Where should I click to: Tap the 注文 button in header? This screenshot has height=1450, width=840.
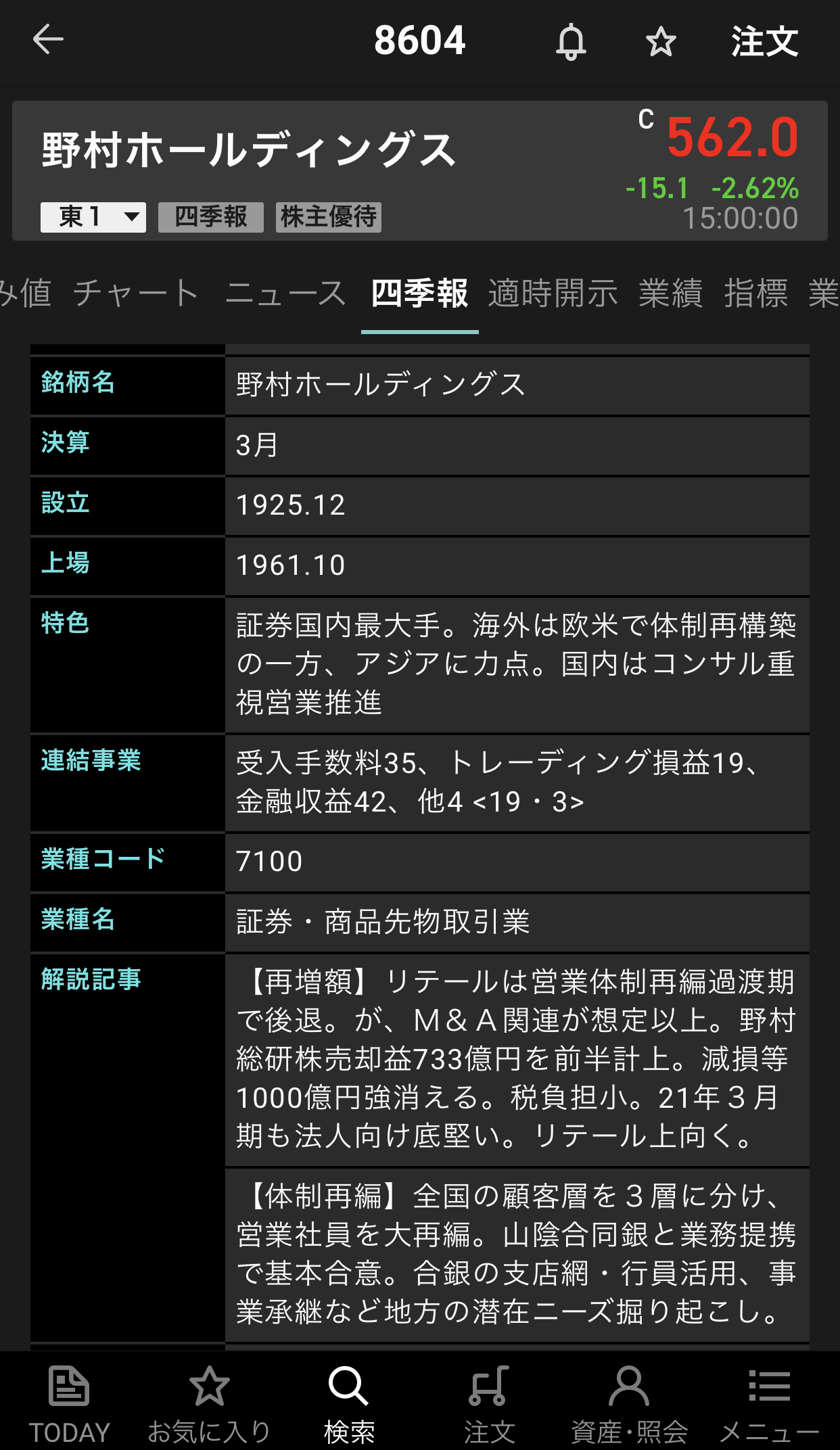(x=764, y=42)
